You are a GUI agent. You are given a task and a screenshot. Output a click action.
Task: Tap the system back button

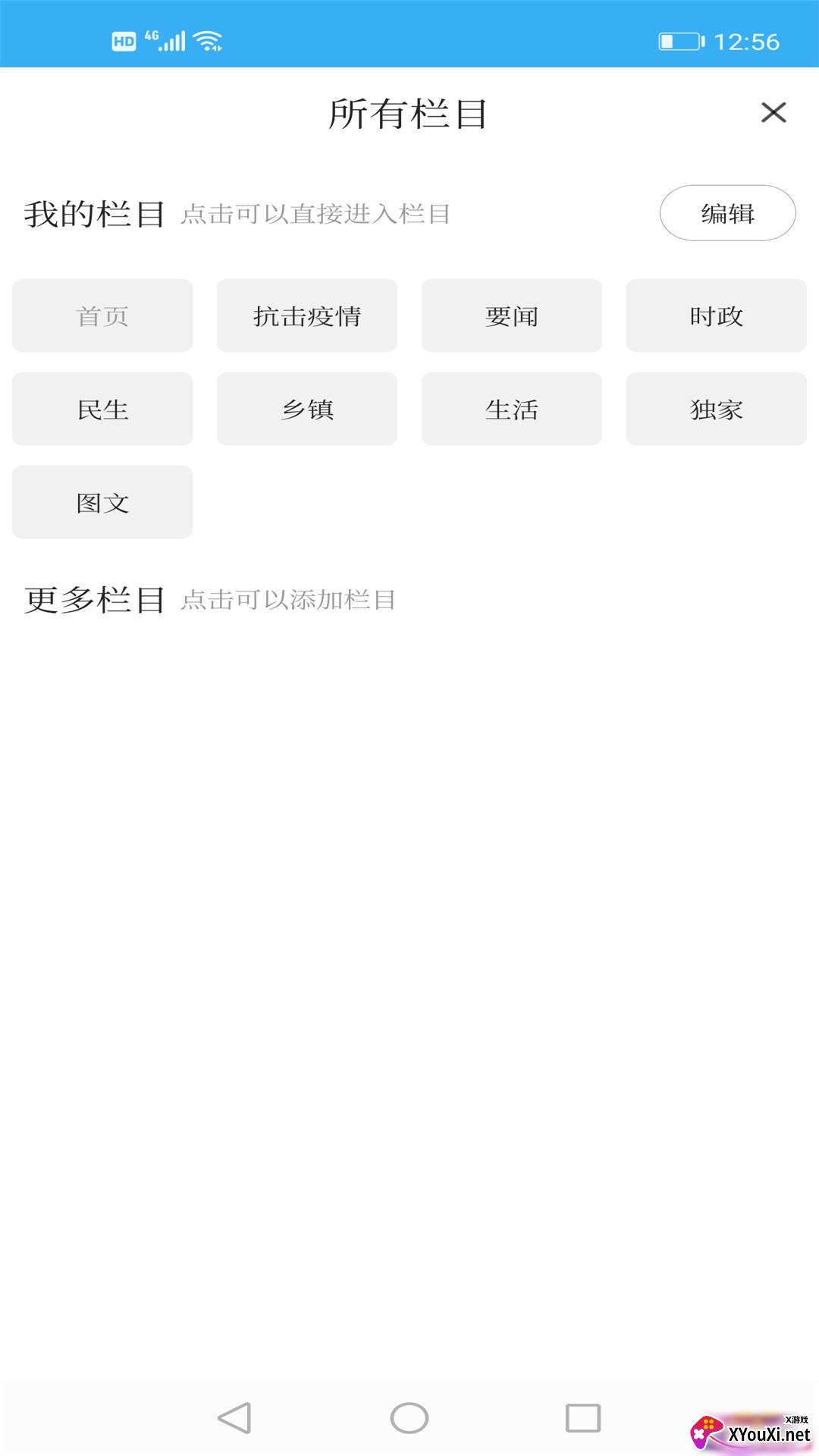[x=235, y=1417]
